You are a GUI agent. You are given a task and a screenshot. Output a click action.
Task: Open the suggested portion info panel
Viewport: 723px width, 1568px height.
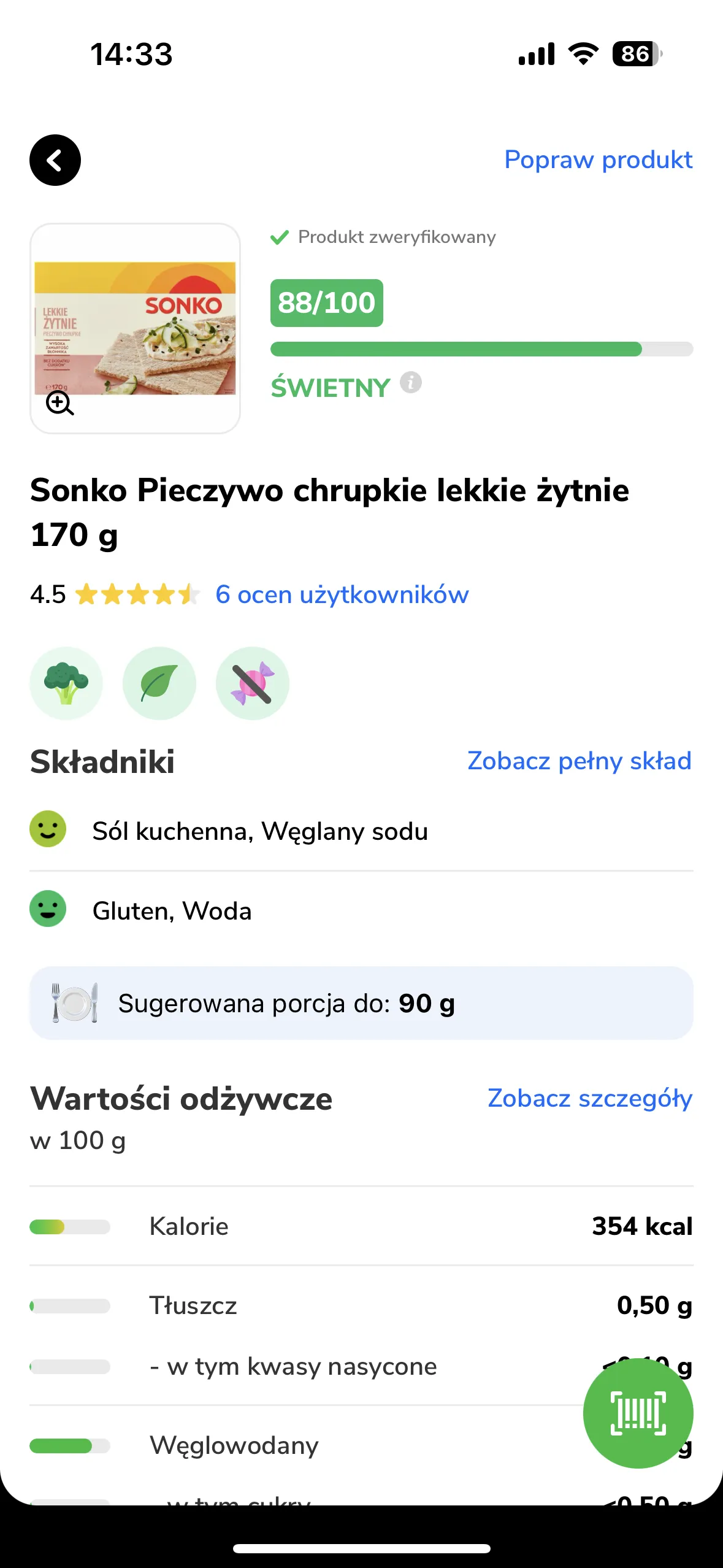click(x=361, y=1002)
